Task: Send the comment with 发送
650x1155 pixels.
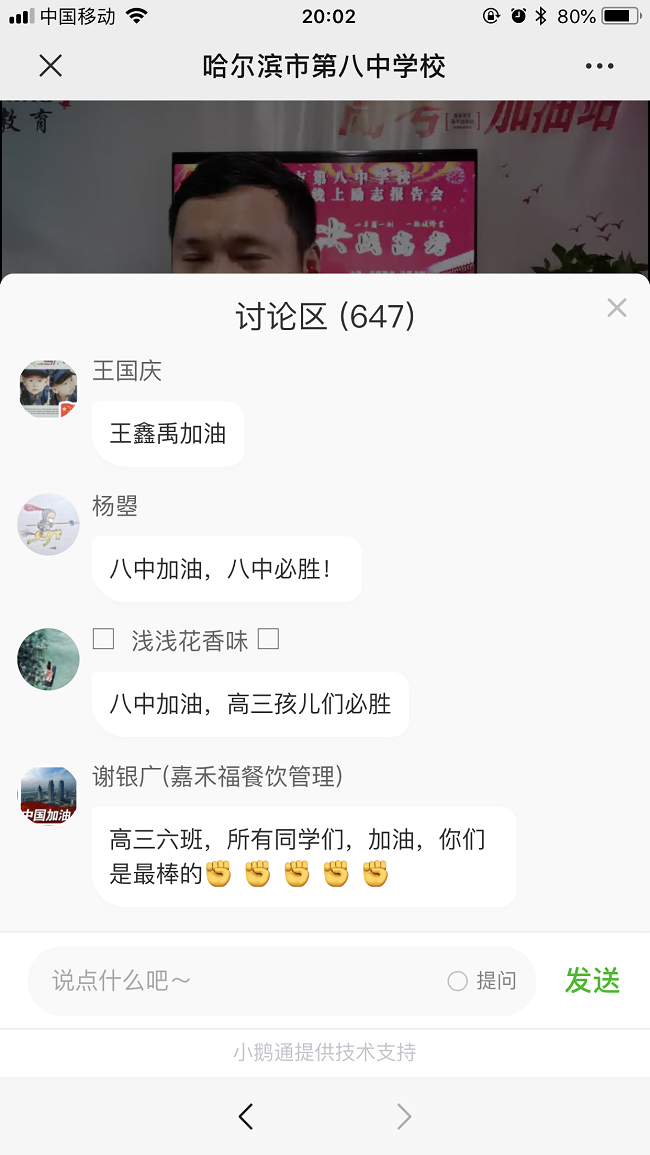Action: tap(592, 981)
